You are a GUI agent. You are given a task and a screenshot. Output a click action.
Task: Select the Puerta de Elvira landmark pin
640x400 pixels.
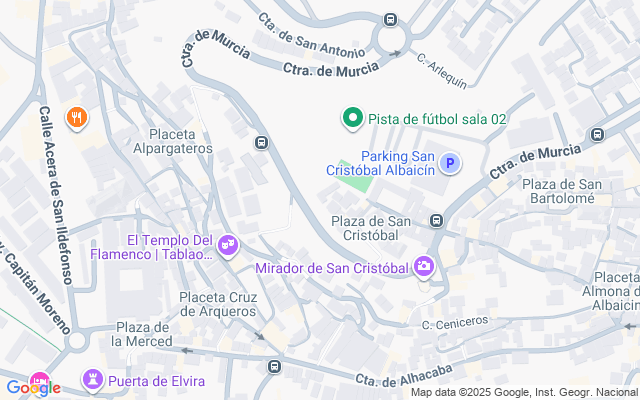[x=93, y=380]
